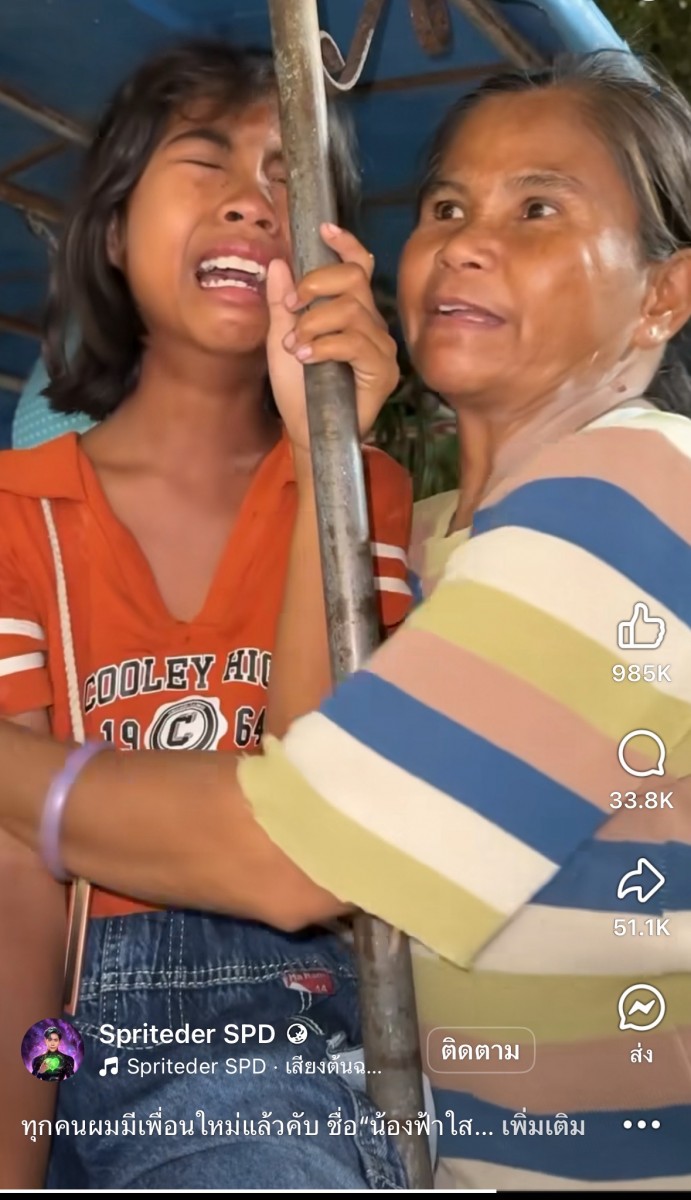Open Spriteder SPD profile picture
691x1200 pixels.
tap(52, 1050)
